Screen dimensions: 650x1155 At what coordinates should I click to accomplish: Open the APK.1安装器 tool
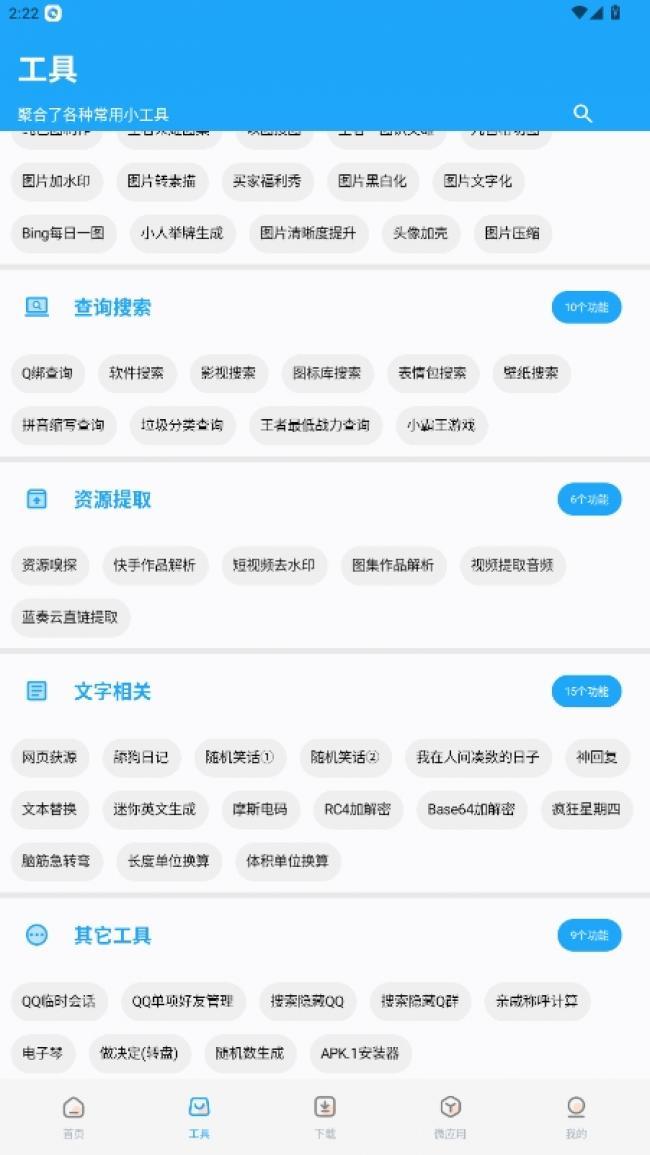click(360, 1053)
